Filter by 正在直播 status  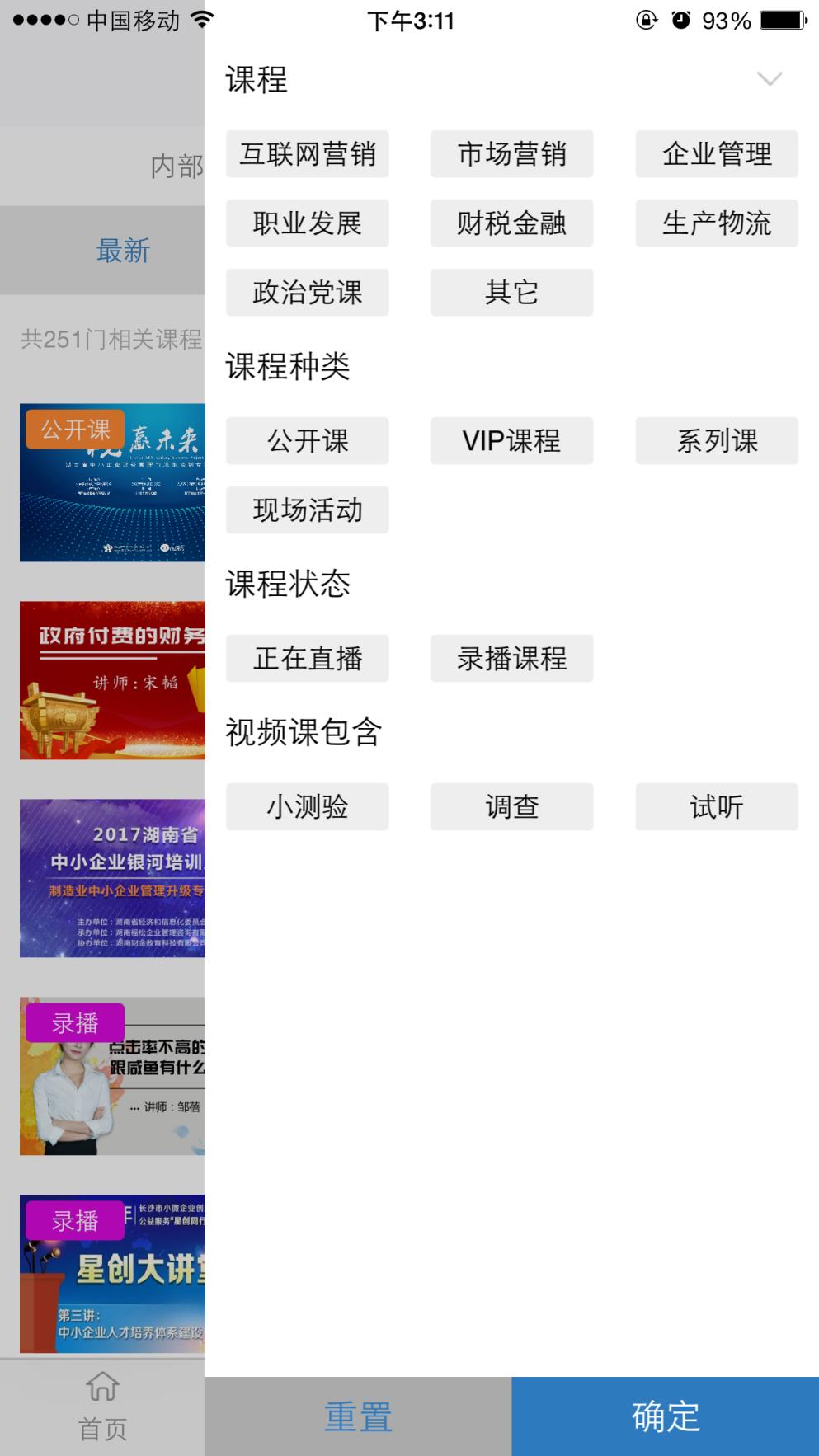(x=307, y=658)
